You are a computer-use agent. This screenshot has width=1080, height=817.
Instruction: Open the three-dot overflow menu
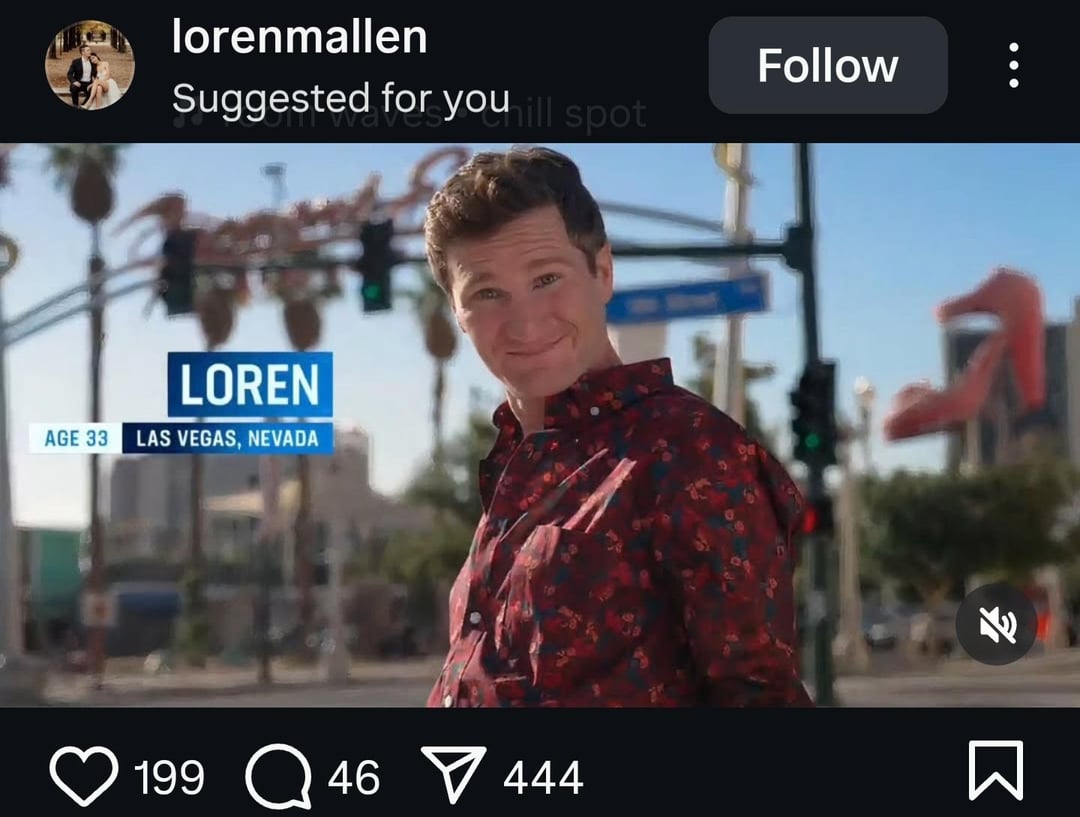tap(1013, 66)
